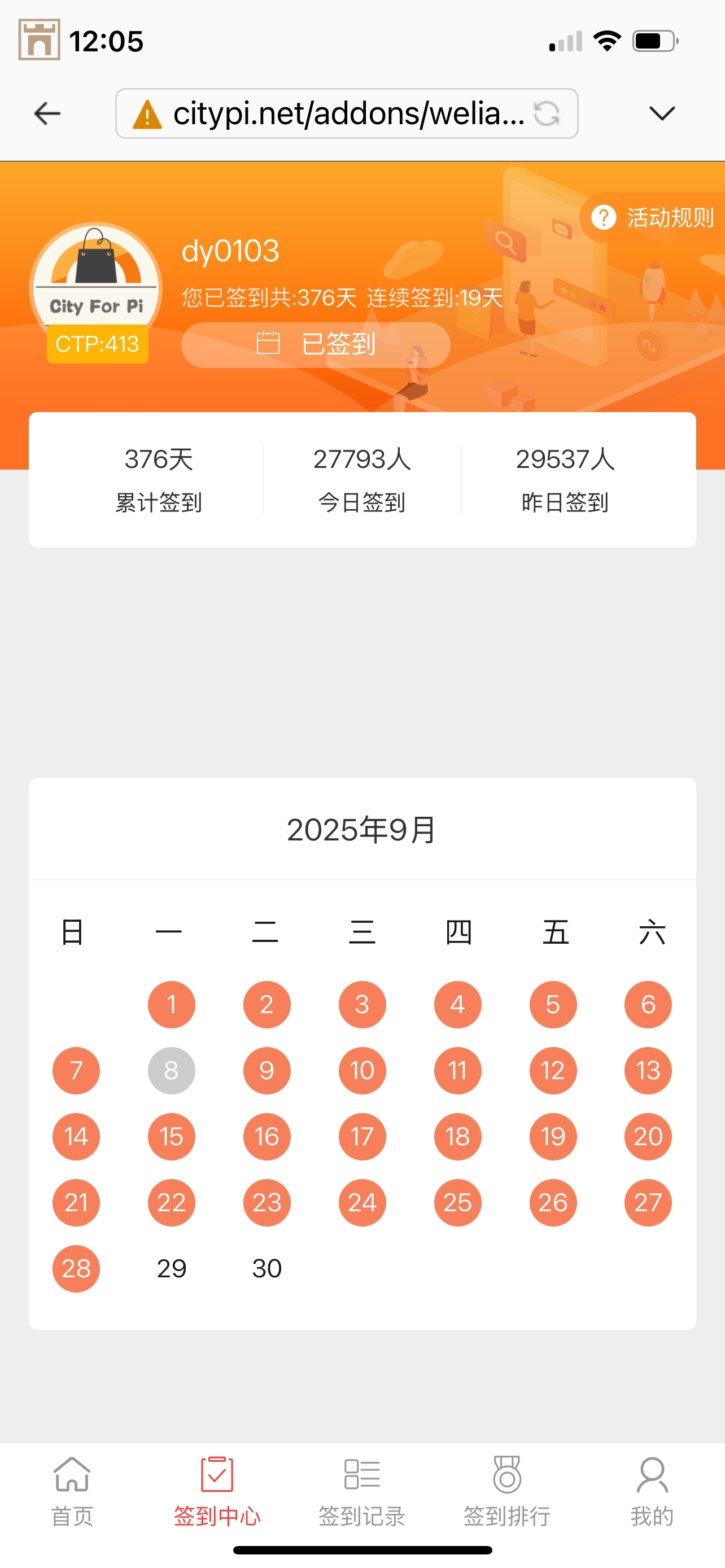This screenshot has height=1568, width=725.
Task: Tap the 已签到 check-in button
Action: (x=315, y=344)
